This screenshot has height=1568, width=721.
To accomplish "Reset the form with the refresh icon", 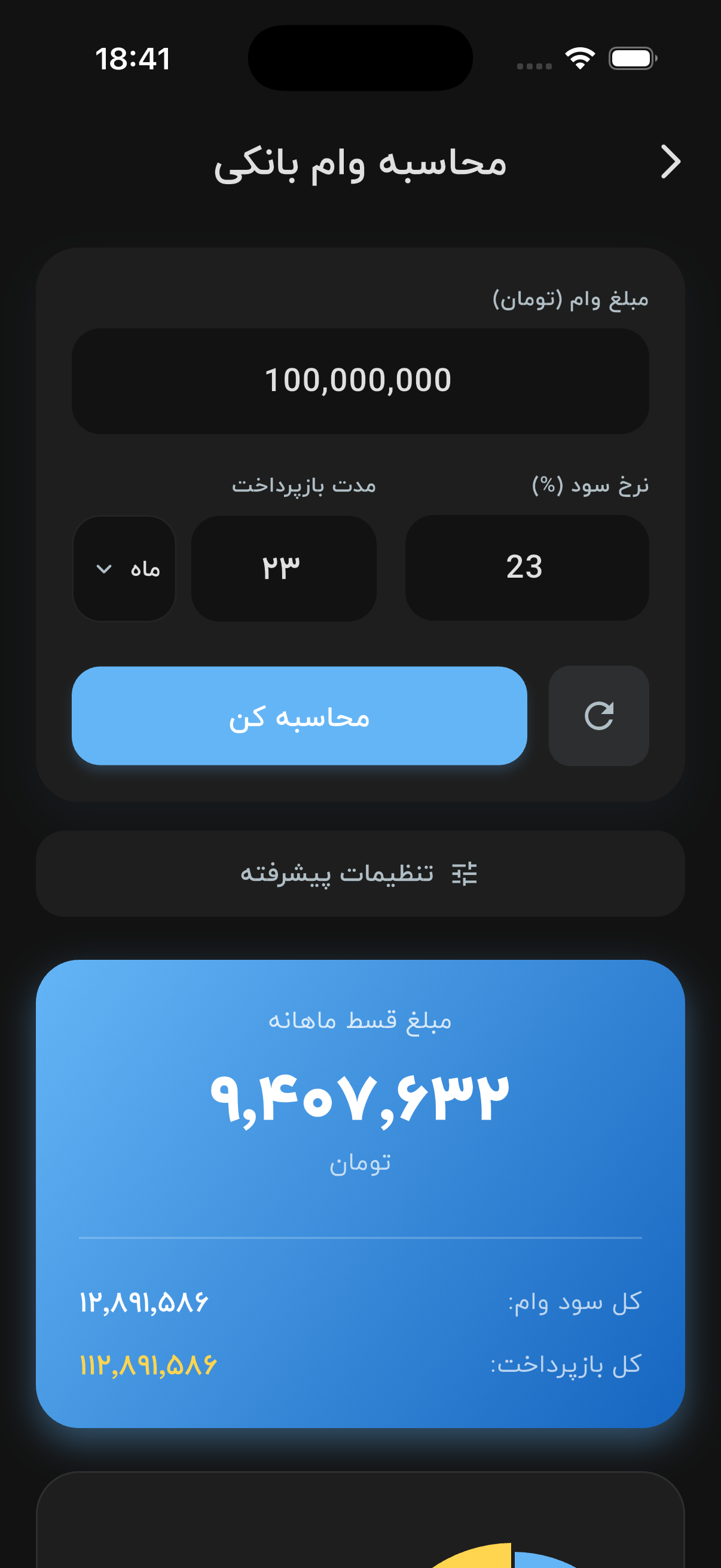I will pos(598,716).
